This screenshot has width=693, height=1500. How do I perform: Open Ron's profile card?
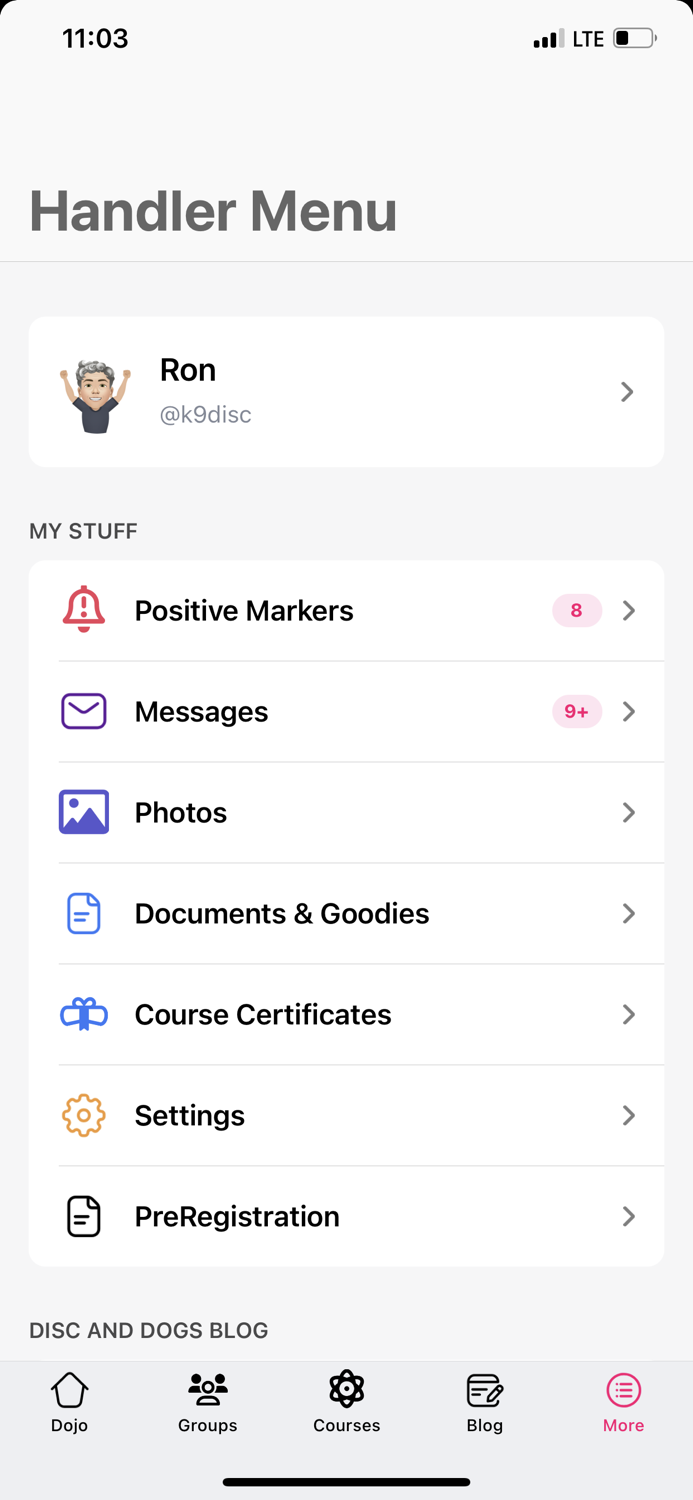346,392
